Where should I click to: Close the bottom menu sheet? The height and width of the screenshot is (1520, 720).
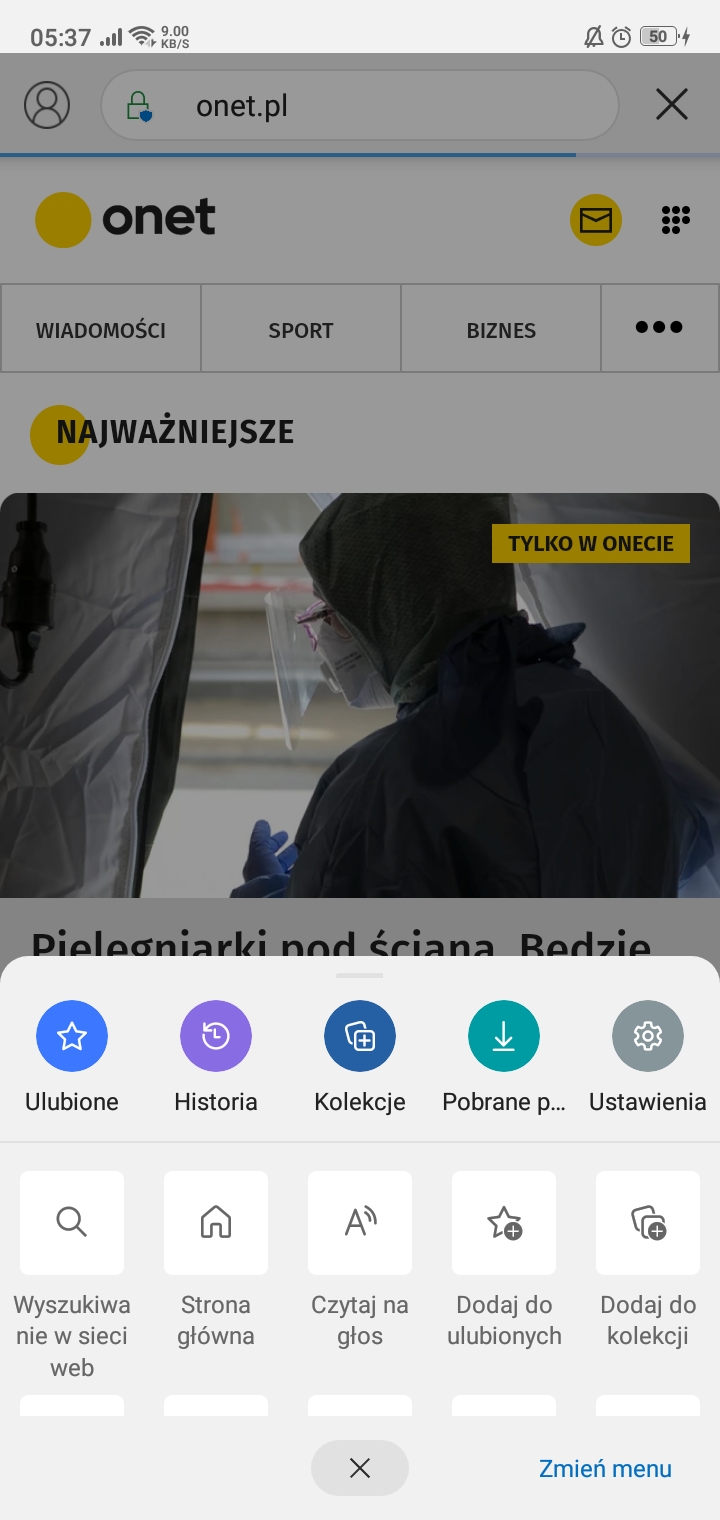[x=360, y=1468]
